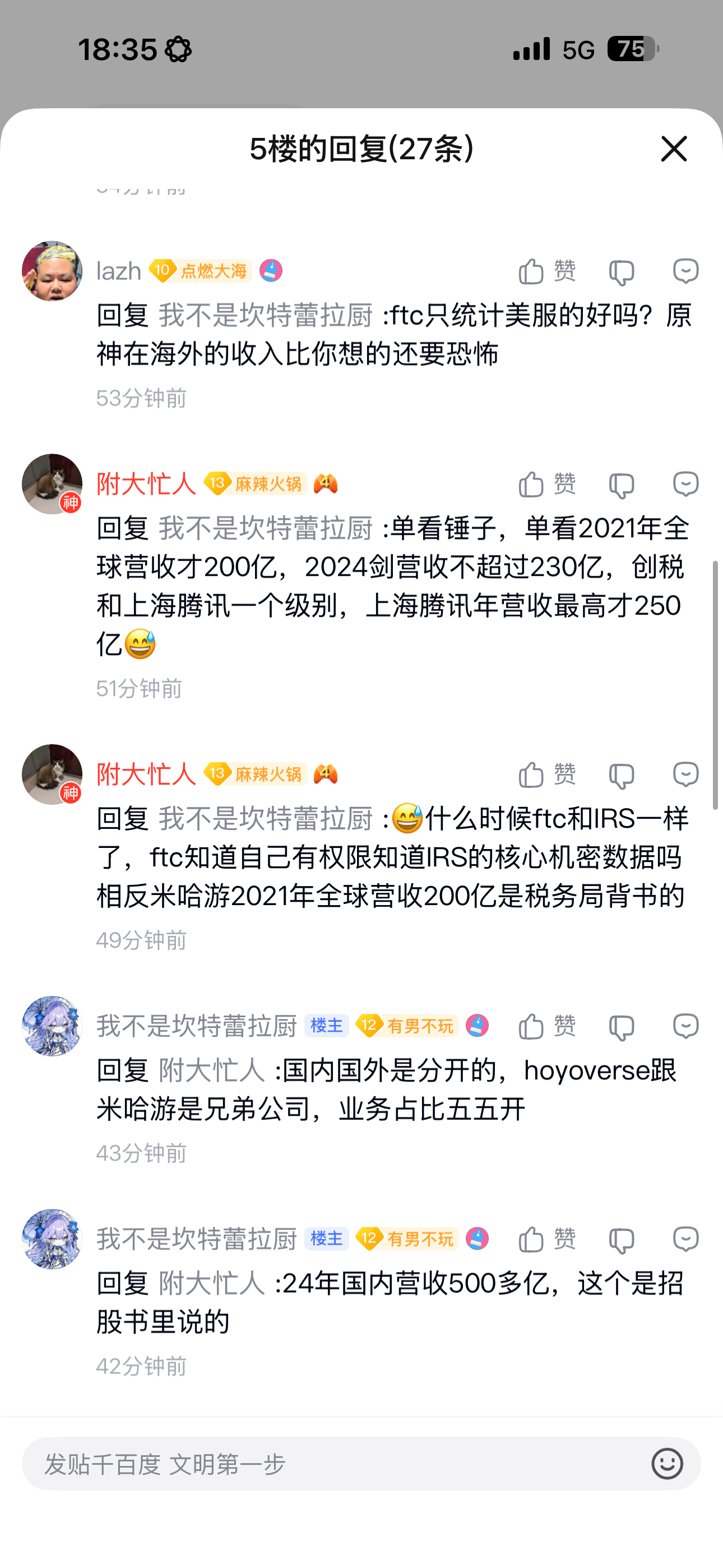Viewport: 723px width, 1568px height.
Task: Like 附大忙人's reply from 49分钟前
Action: (546, 775)
